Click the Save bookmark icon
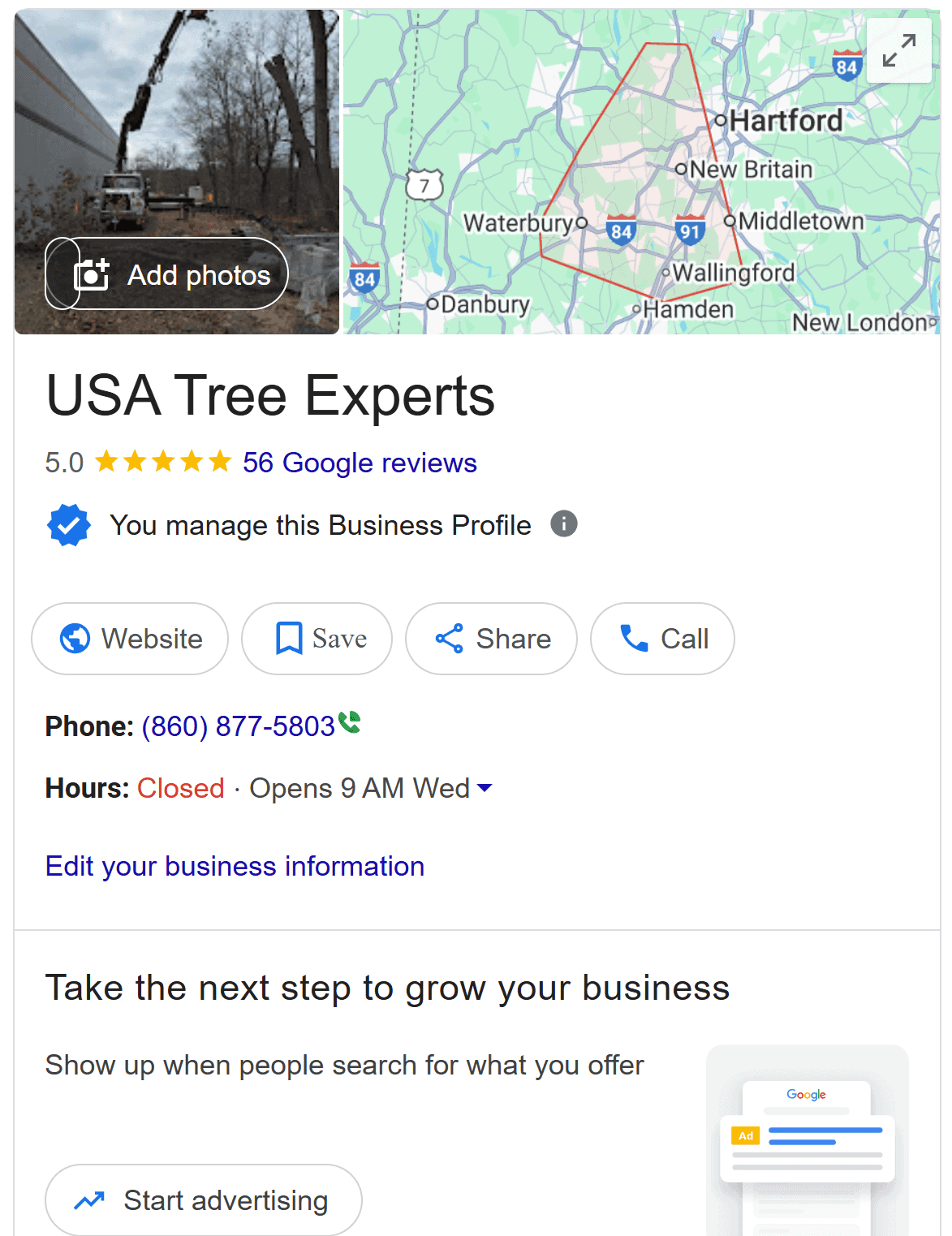 290,639
